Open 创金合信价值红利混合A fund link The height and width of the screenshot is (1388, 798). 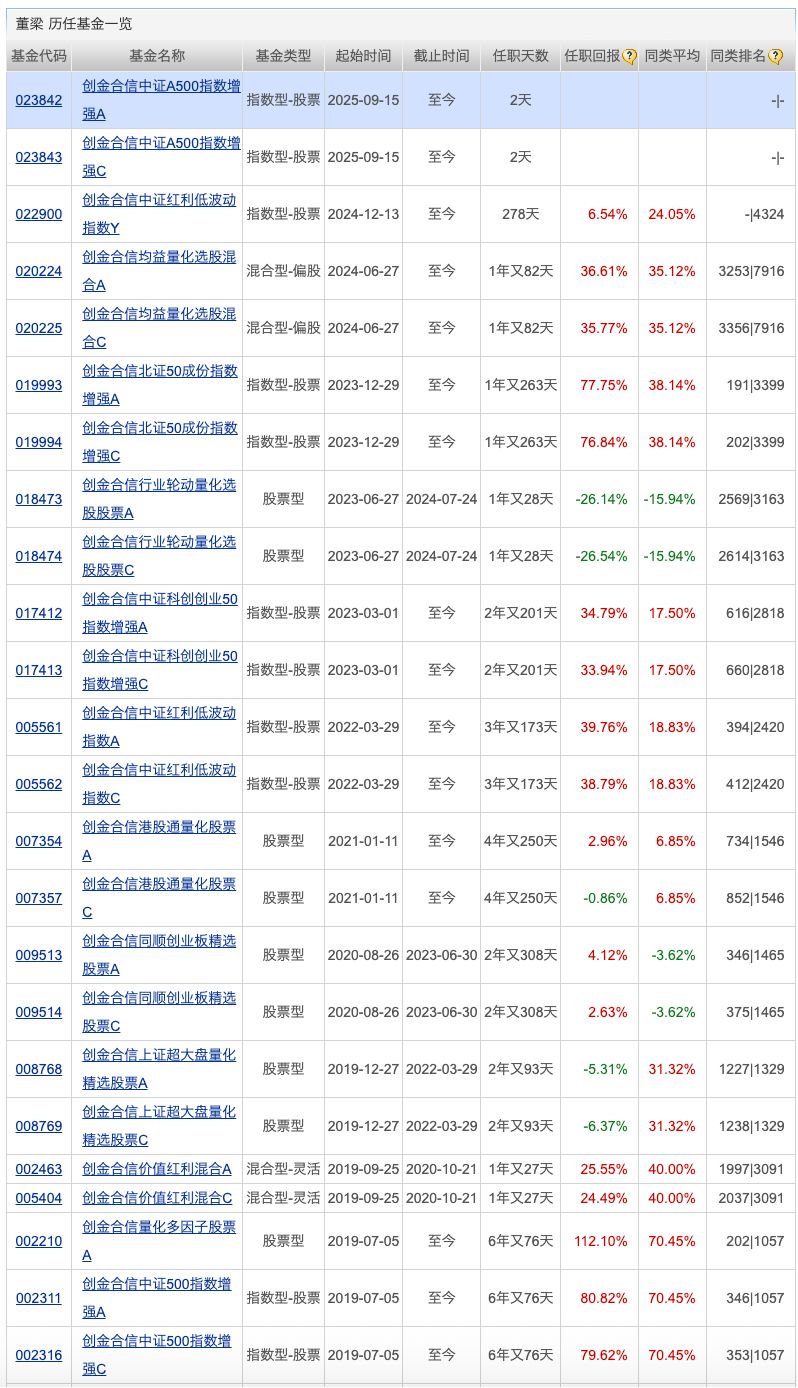pyautogui.click(x=156, y=1169)
